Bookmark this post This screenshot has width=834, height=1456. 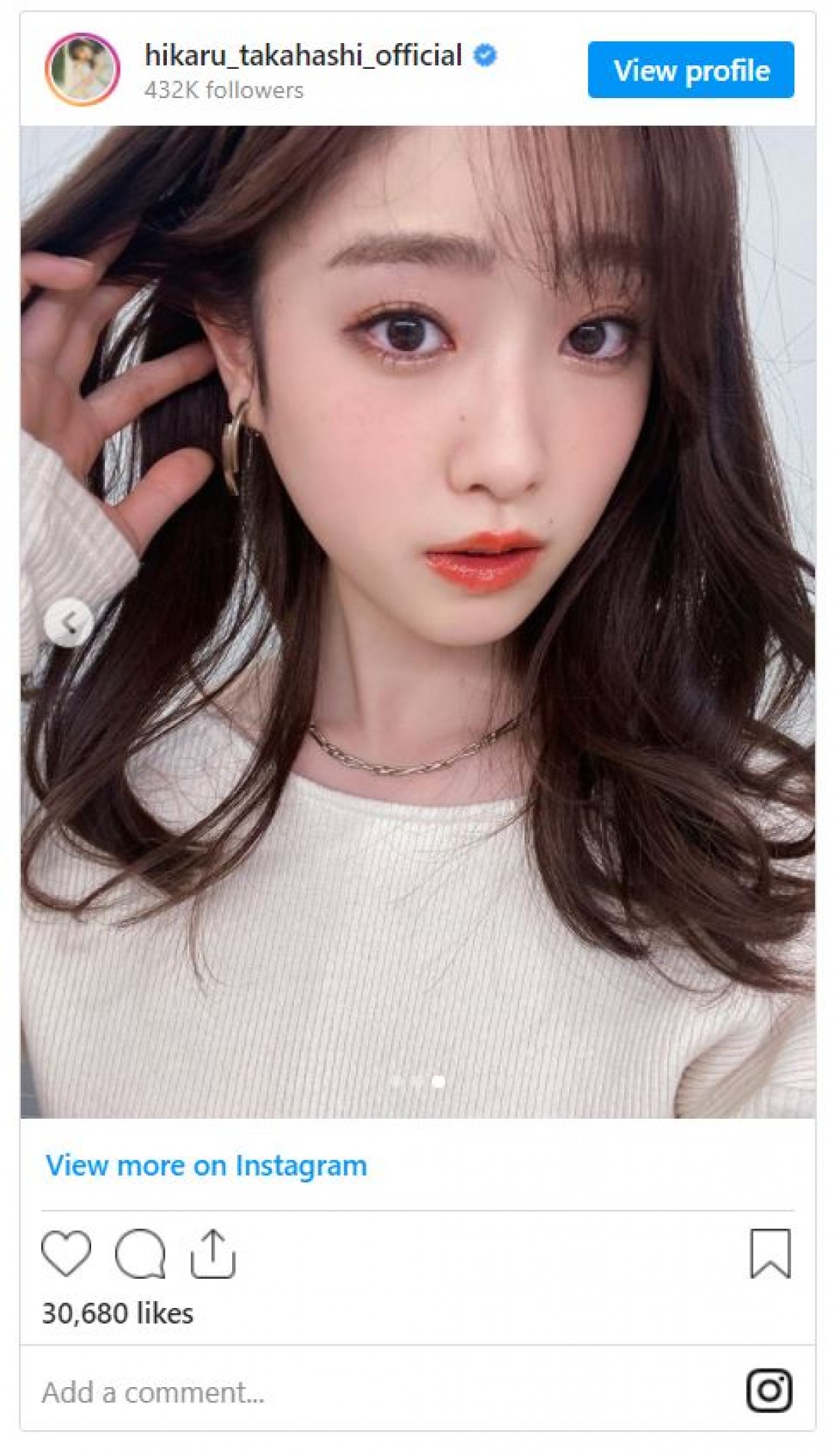(770, 1253)
